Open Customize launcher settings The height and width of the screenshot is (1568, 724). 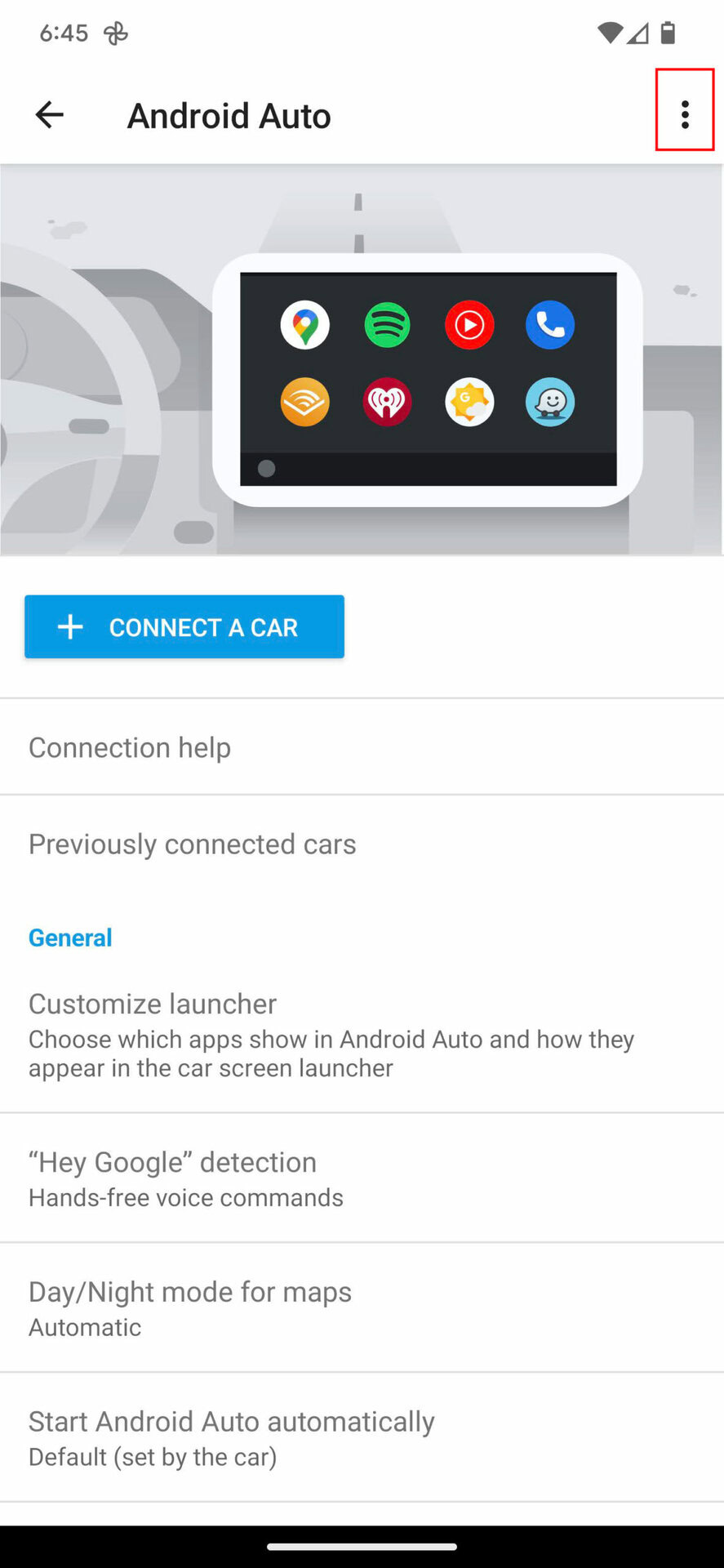click(362, 1034)
